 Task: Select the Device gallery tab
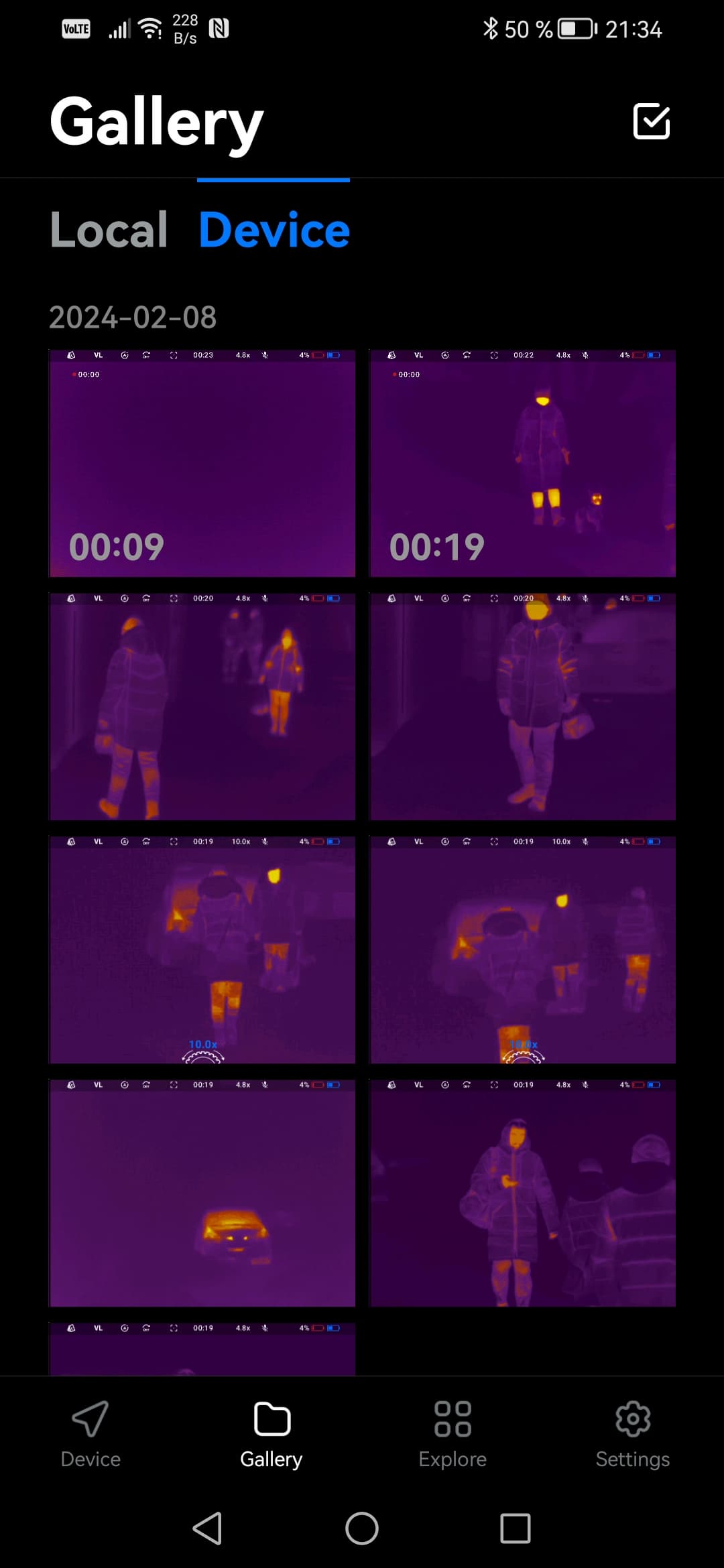[274, 230]
